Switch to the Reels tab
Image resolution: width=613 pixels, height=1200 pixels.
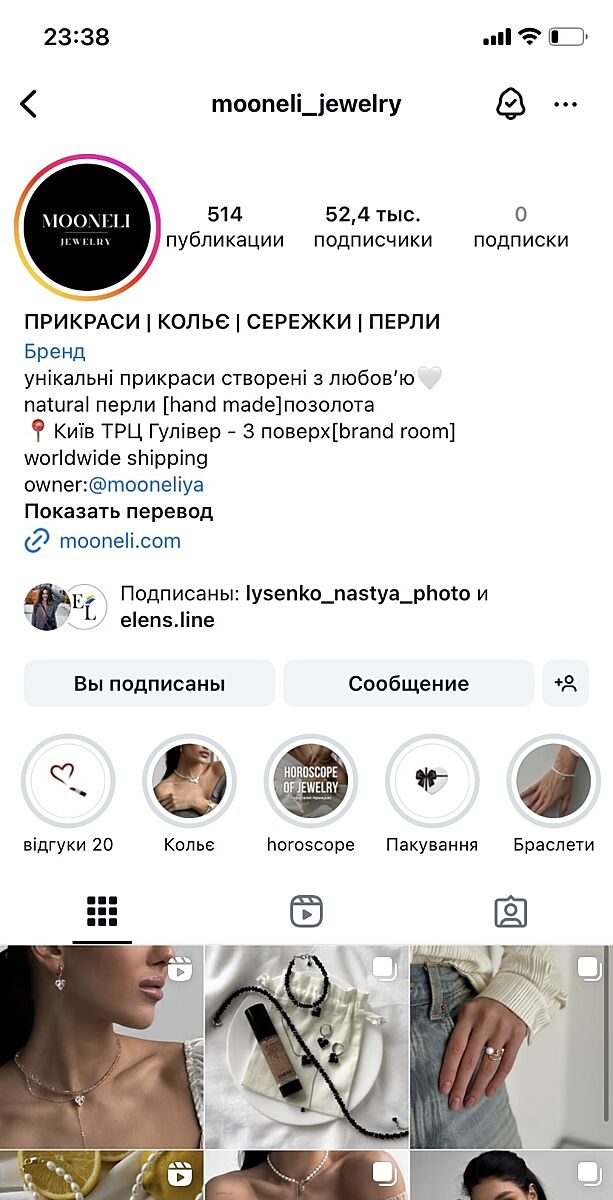point(306,911)
